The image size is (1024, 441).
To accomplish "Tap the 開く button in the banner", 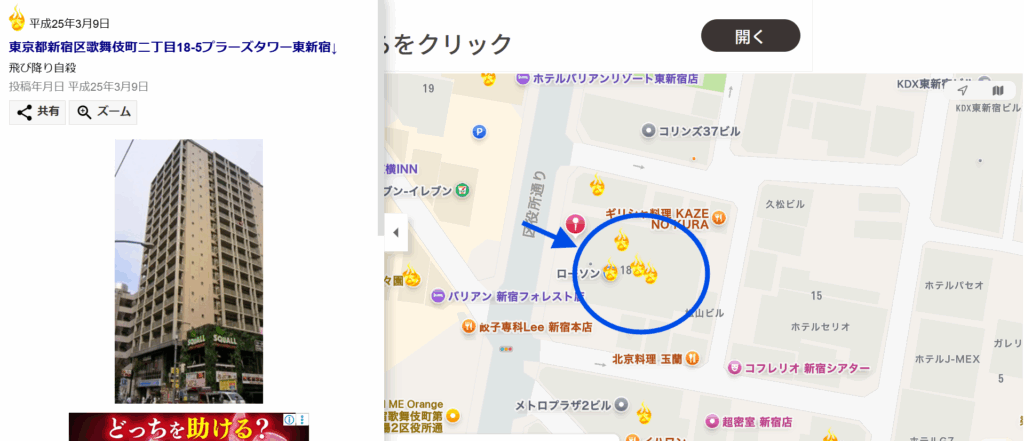I will pos(750,36).
